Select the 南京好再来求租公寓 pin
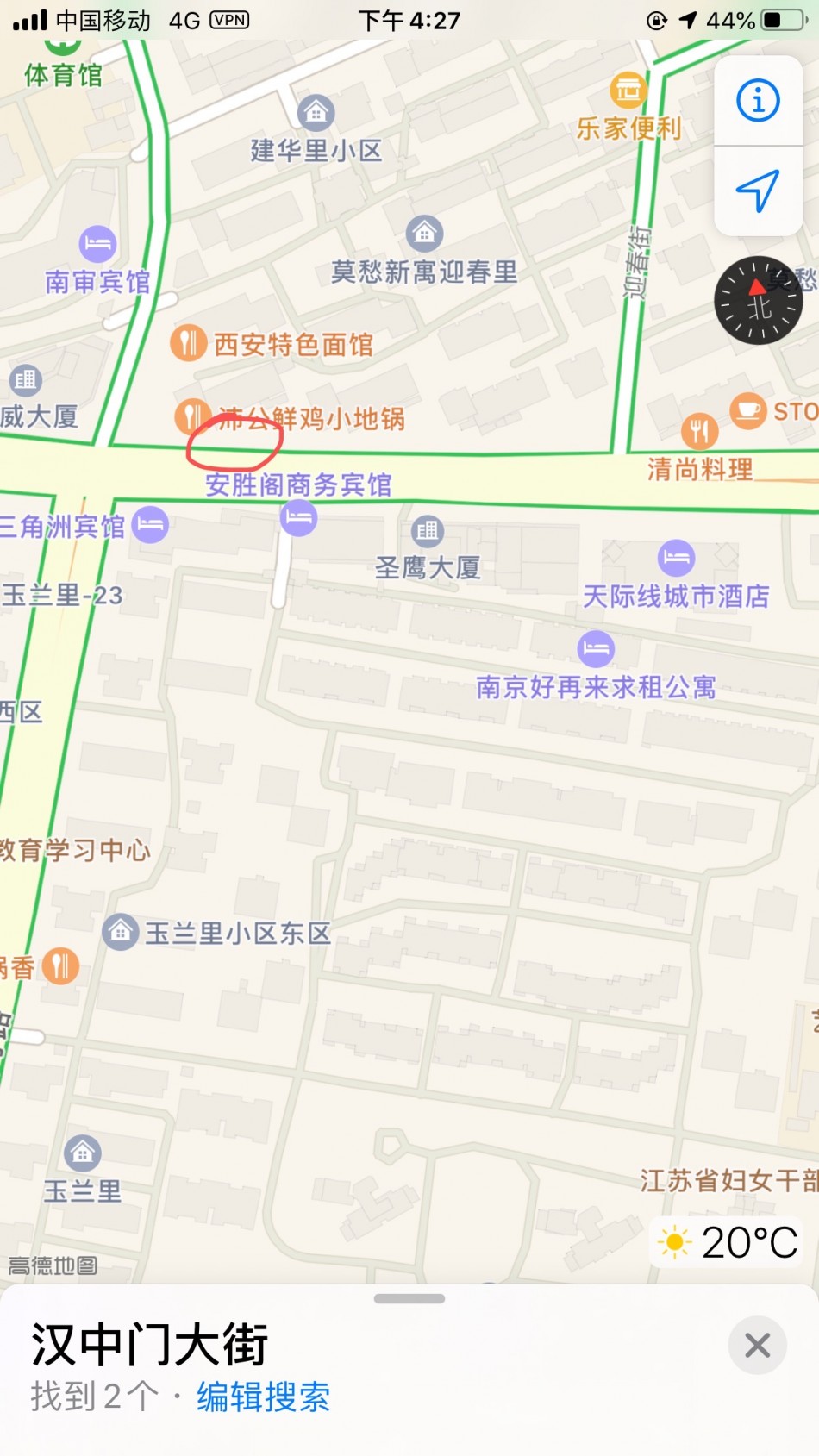The image size is (819, 1456). [x=596, y=649]
